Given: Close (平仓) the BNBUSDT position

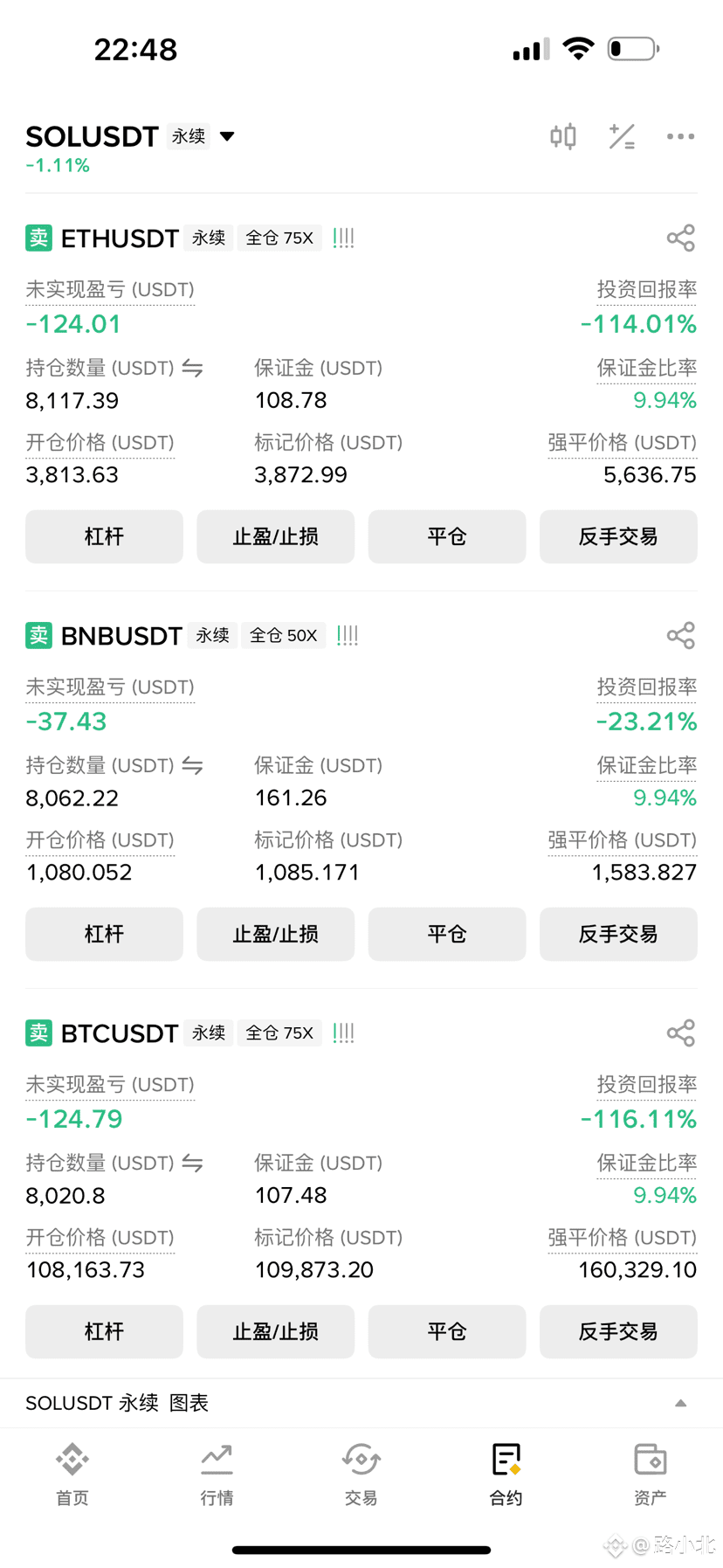Looking at the screenshot, I should pos(446,934).
